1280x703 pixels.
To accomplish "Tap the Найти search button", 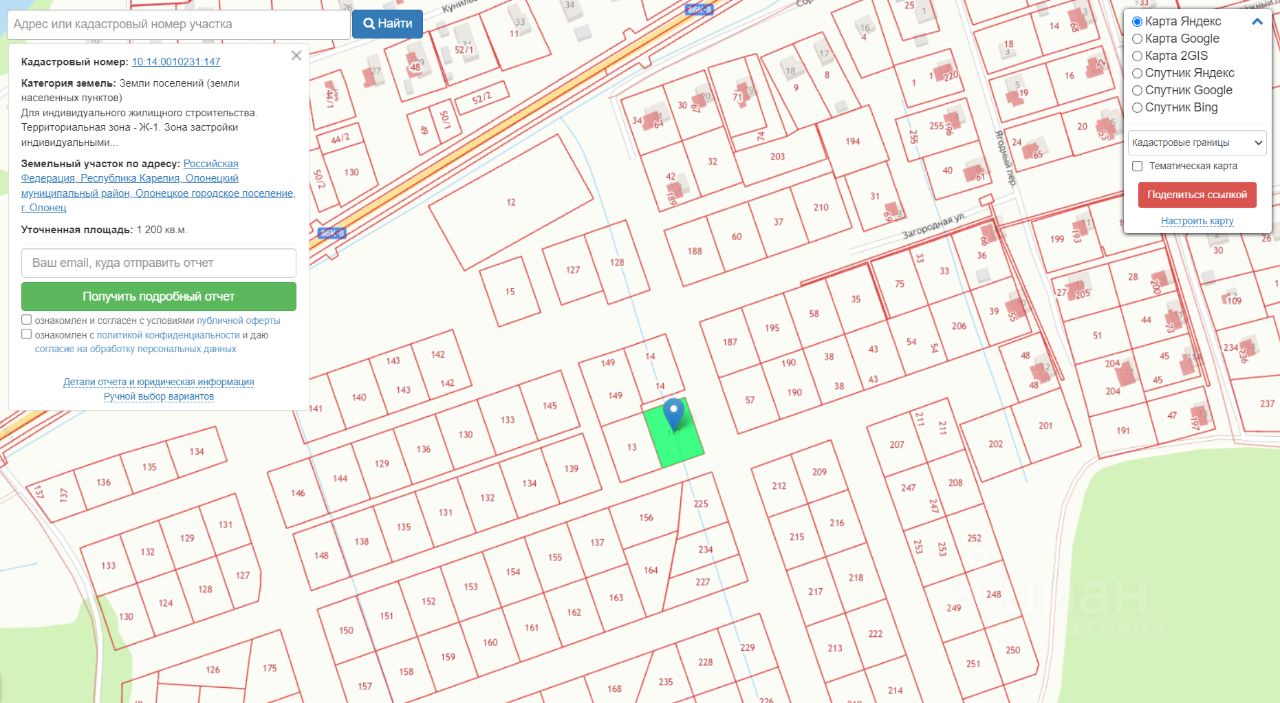I will point(387,23).
